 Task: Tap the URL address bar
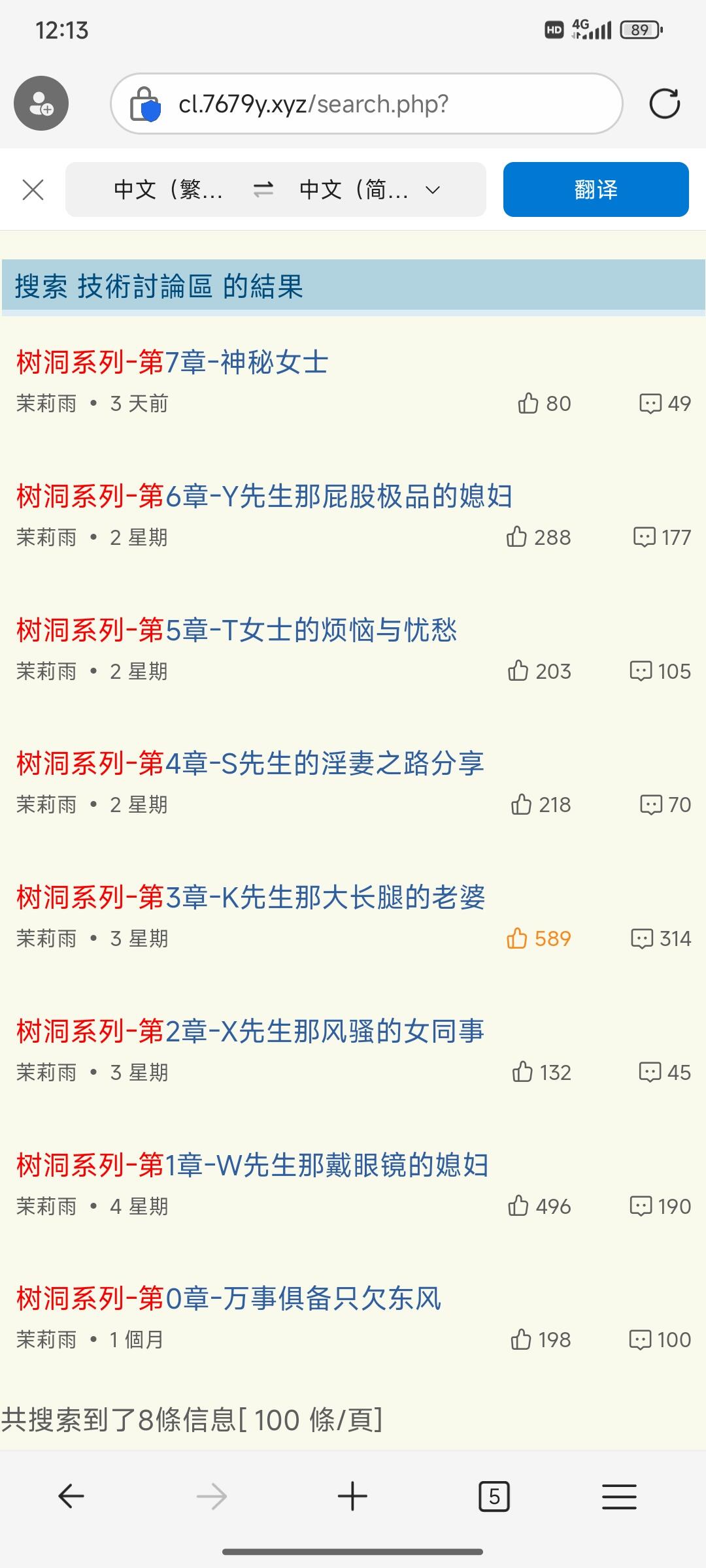[x=366, y=104]
